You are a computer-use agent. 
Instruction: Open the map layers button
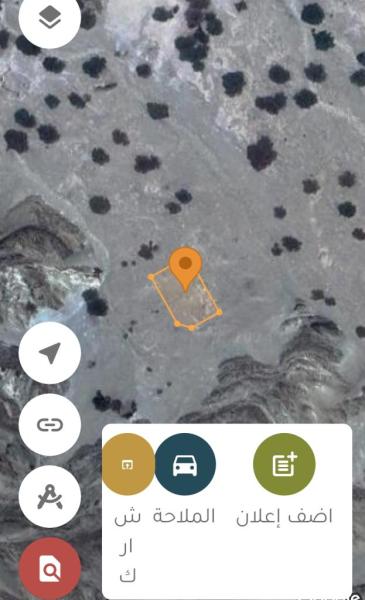click(x=50, y=18)
